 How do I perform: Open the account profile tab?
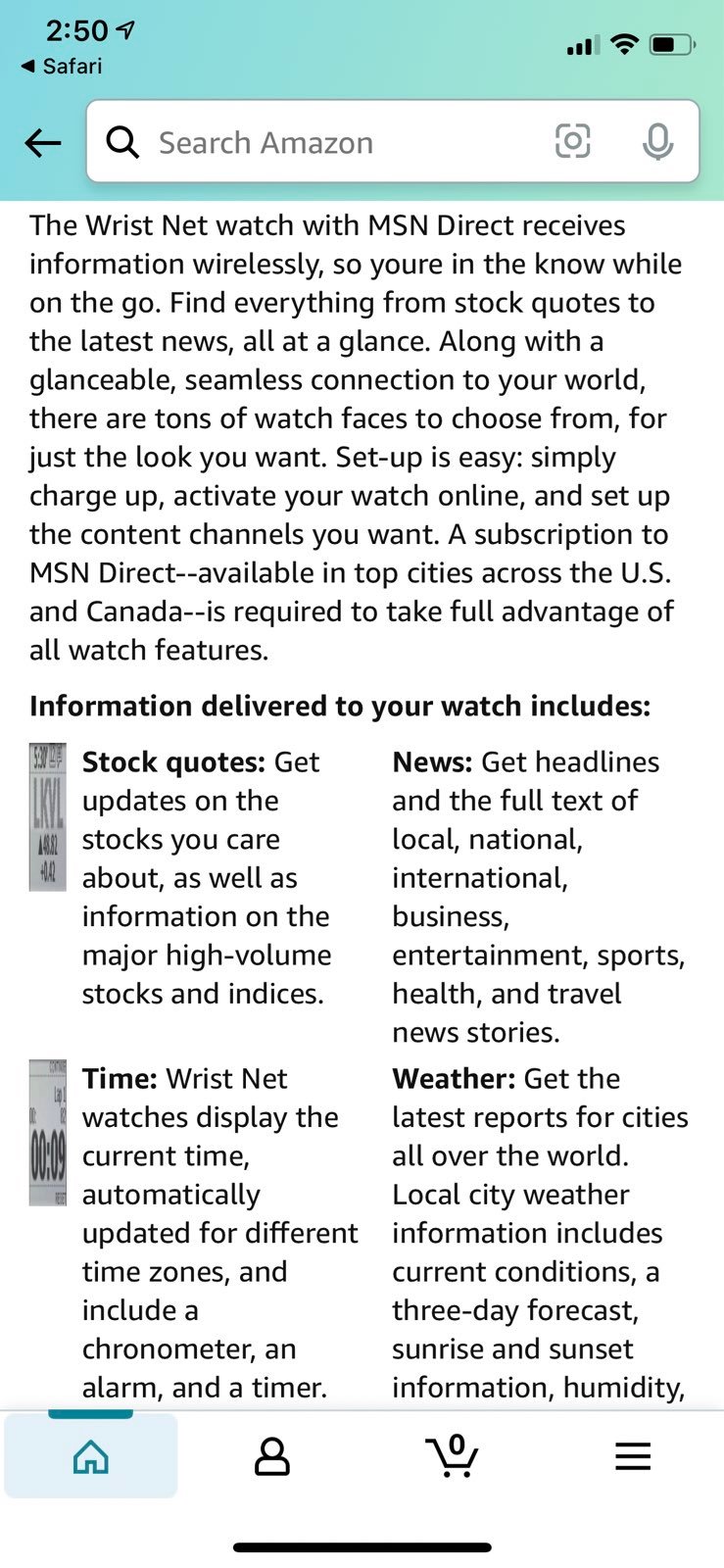pos(272,1456)
